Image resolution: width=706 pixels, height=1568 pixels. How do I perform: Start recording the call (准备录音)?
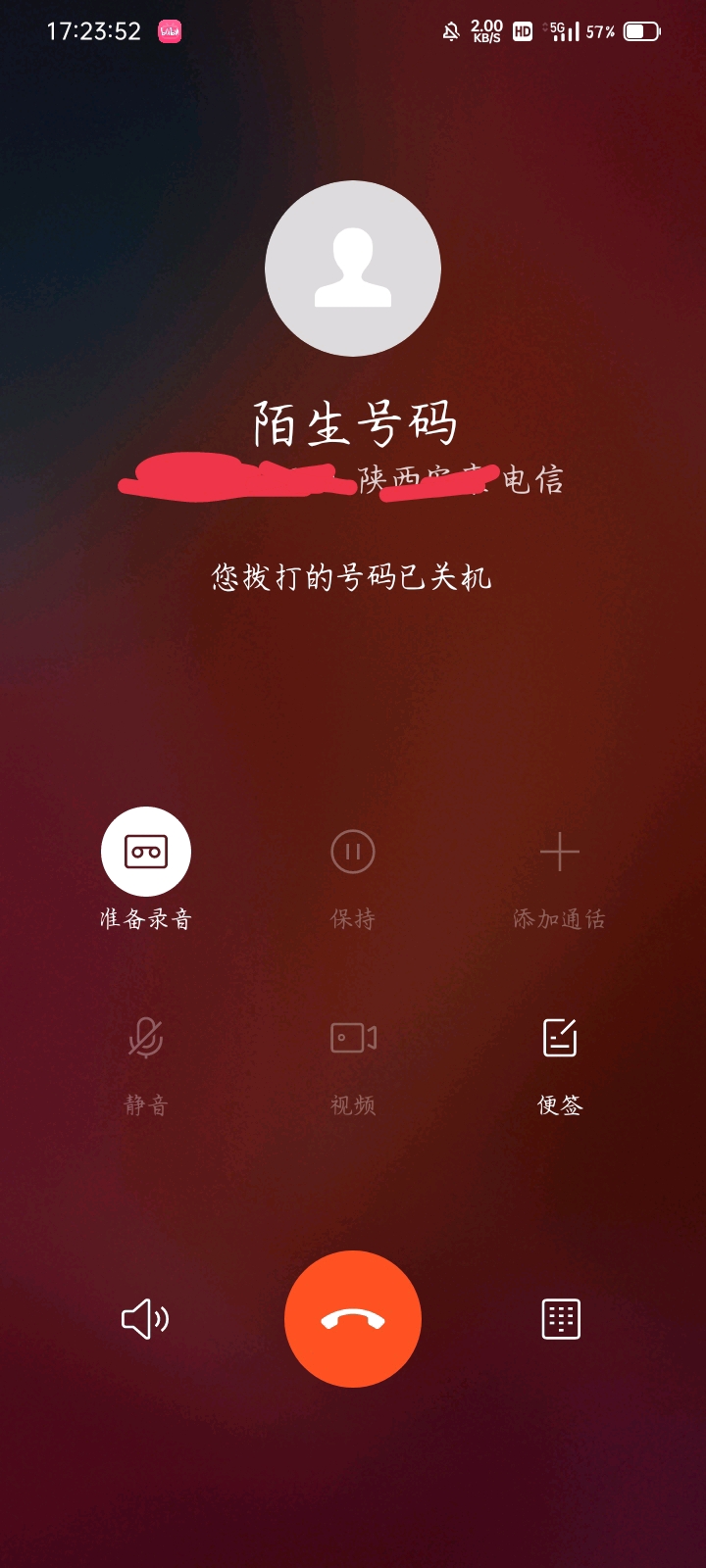(x=146, y=851)
